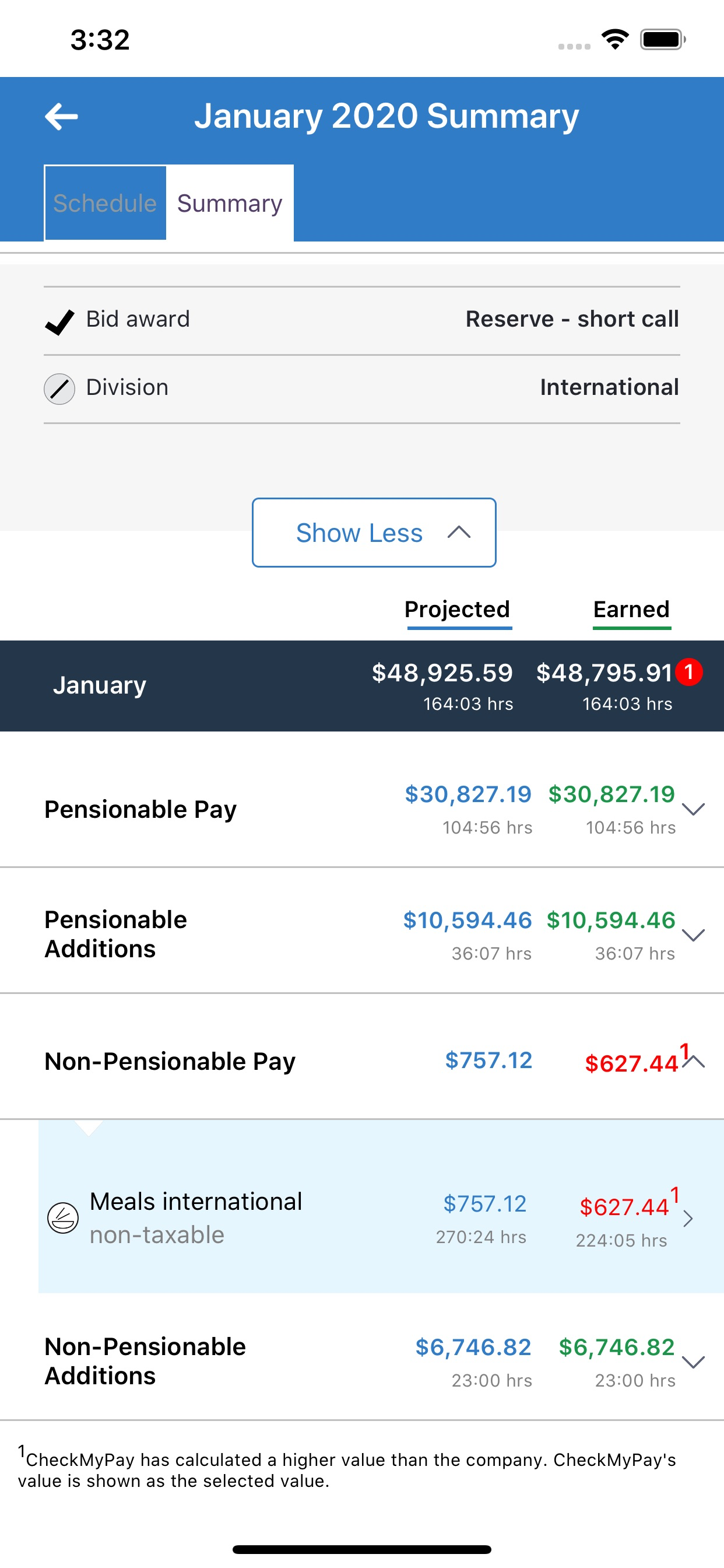Screen dimensions: 724x1568
Task: Expand the Pensionable Additions section
Action: (x=693, y=935)
